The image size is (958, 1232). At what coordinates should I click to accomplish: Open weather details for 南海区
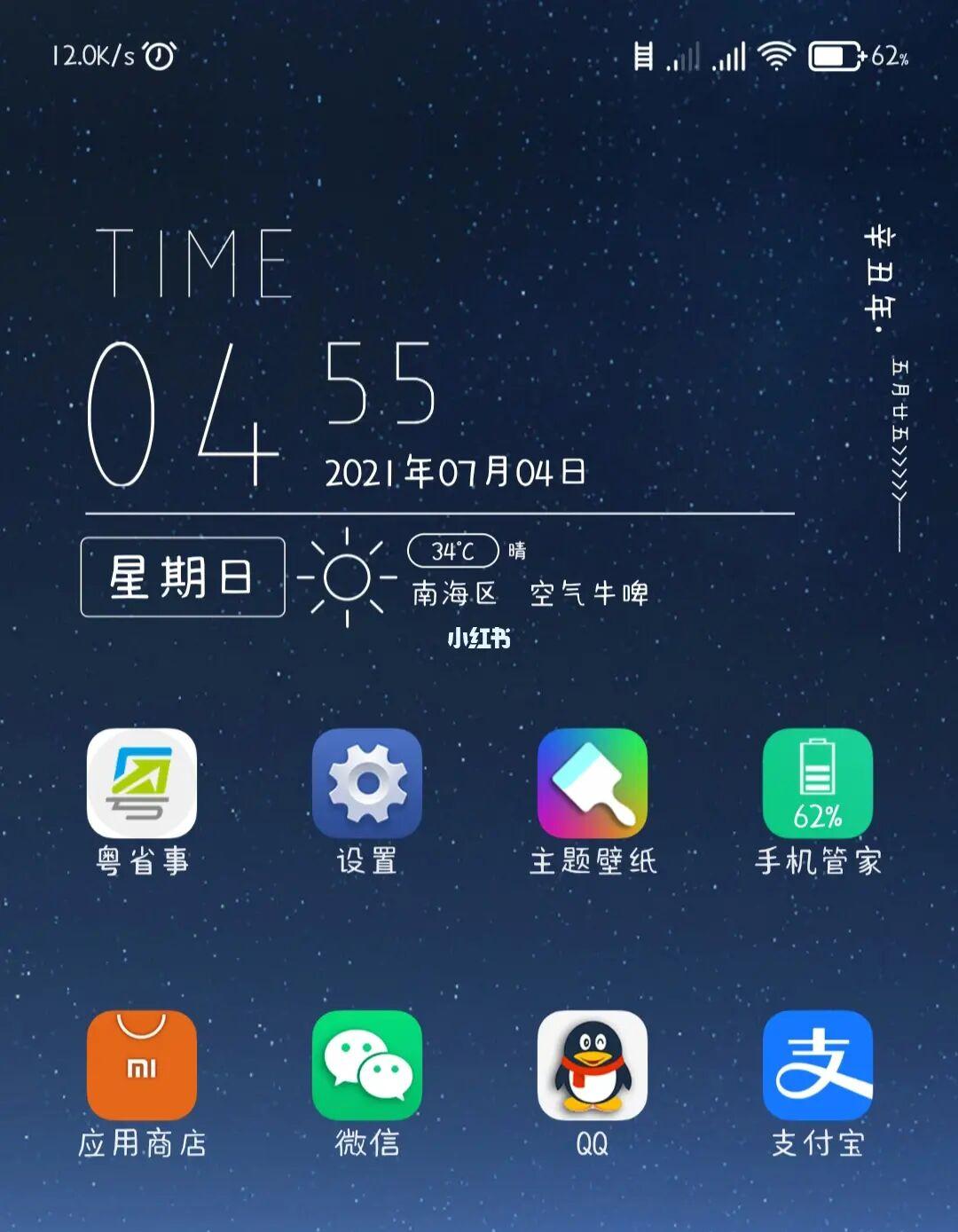pos(454,592)
